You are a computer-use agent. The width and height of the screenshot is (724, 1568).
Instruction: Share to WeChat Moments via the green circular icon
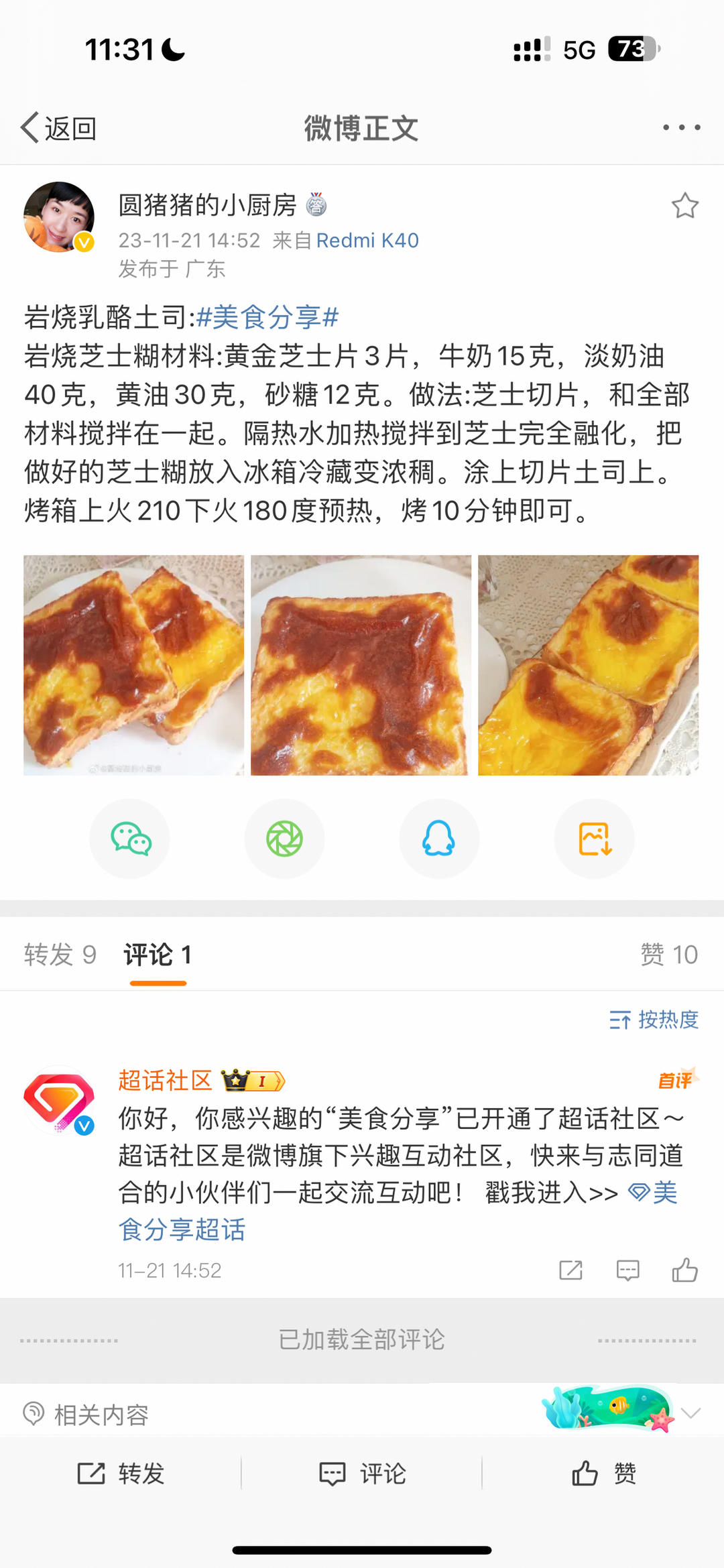coord(285,839)
